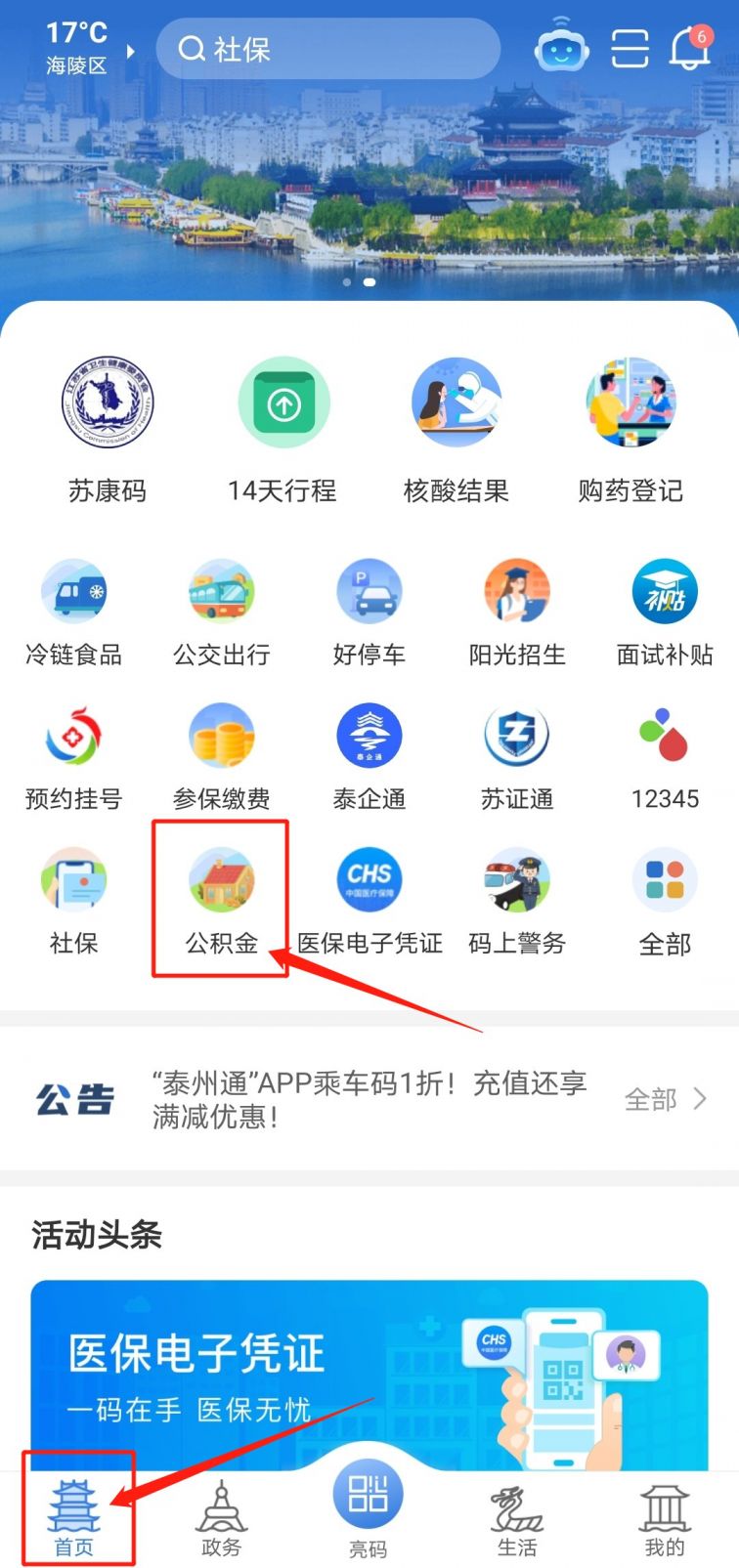This screenshot has height=1568, width=739.
Task: Open 公积金 service
Action: pos(222,901)
